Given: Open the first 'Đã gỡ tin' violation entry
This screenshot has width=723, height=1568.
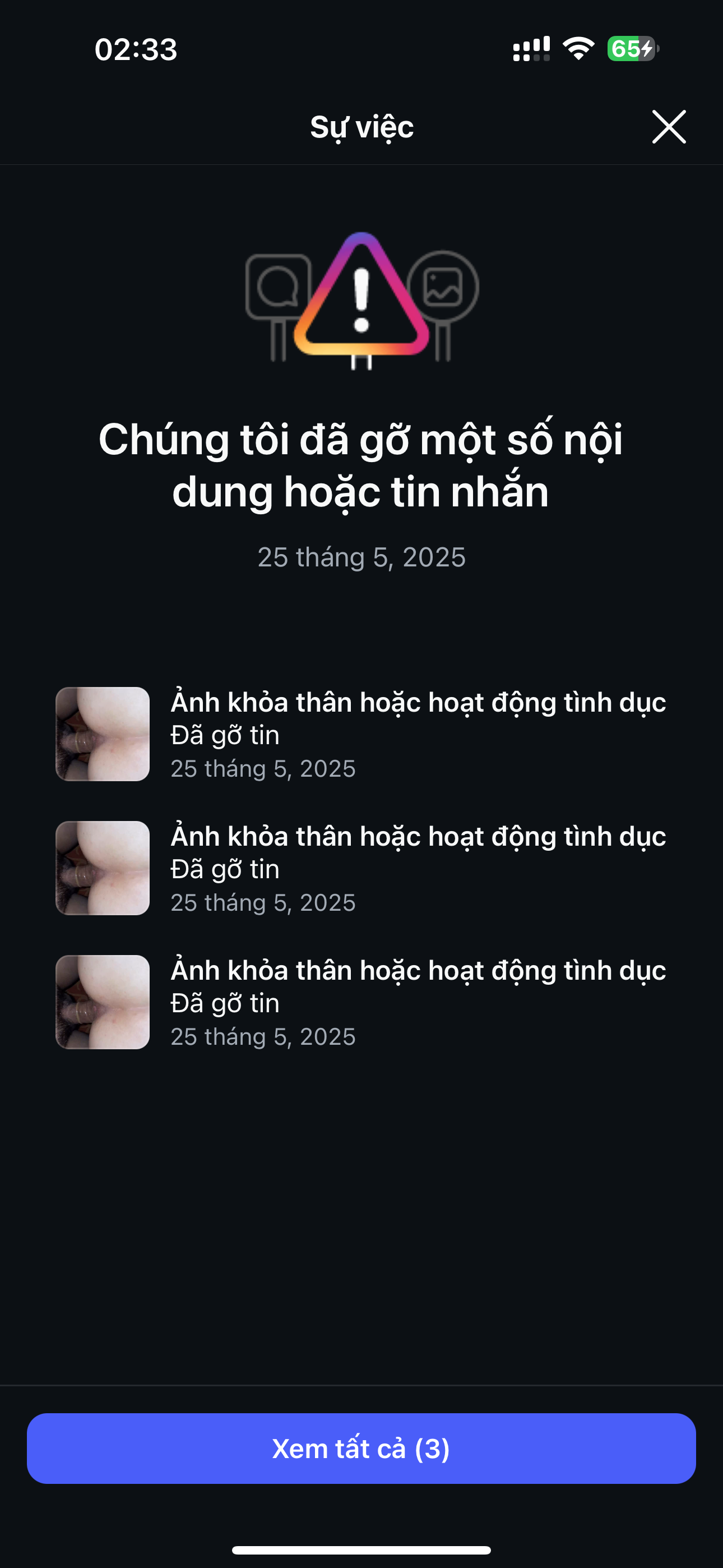Looking at the screenshot, I should pos(361,734).
